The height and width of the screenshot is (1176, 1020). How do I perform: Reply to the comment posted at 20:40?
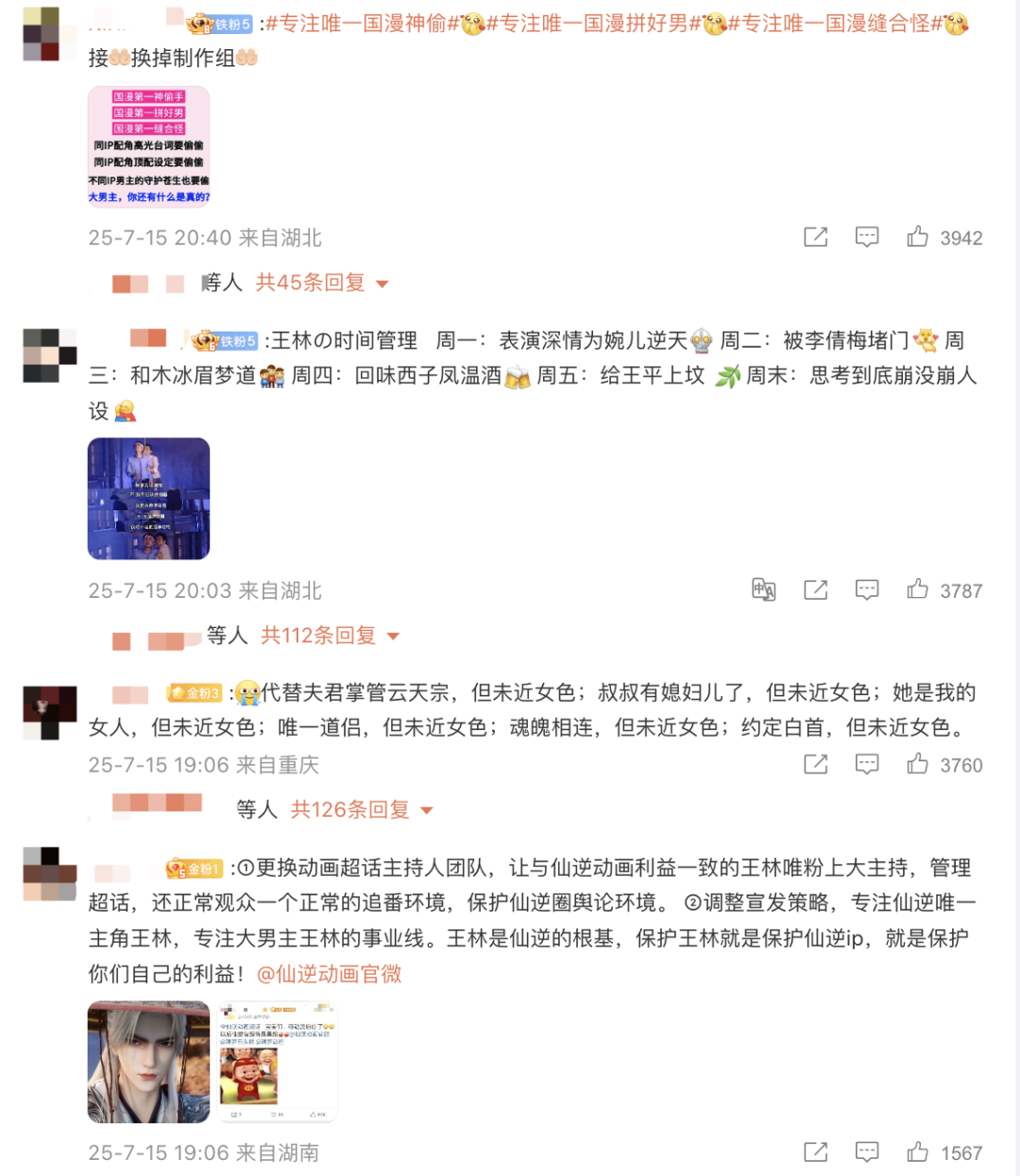coord(867,237)
